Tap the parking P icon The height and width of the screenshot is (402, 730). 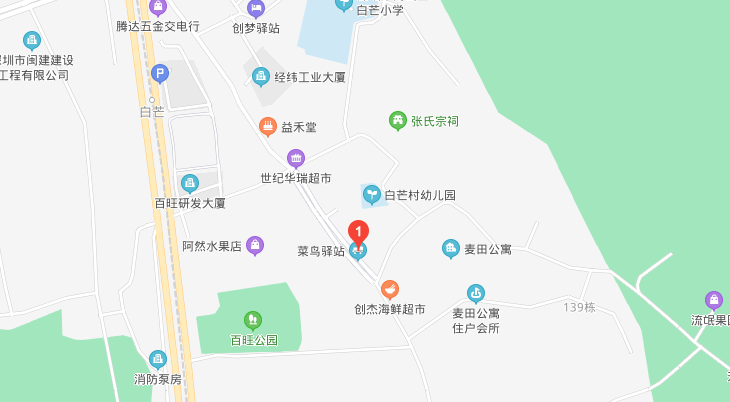(159, 73)
